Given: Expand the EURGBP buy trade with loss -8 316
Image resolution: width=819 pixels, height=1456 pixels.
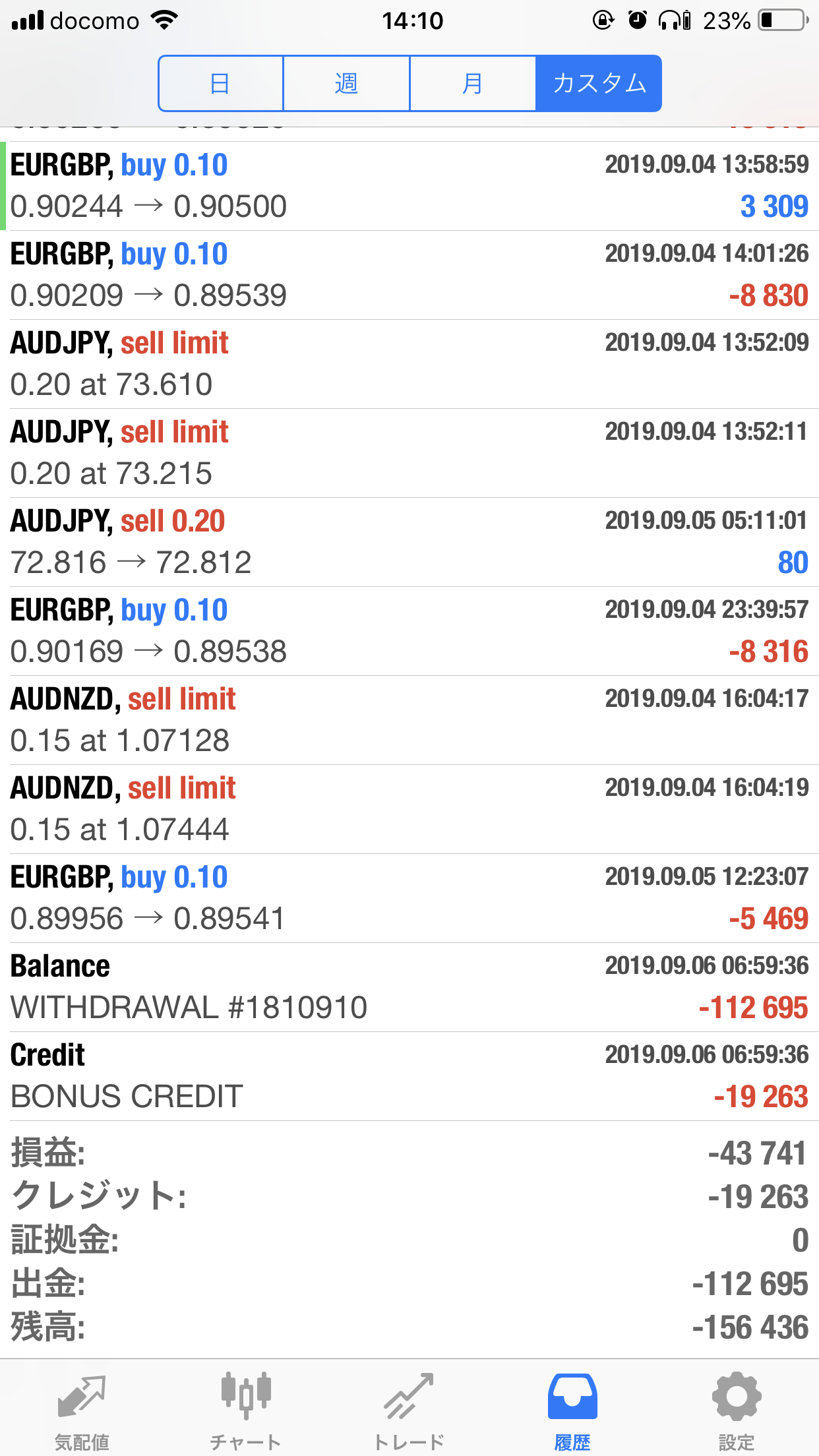Looking at the screenshot, I should (409, 631).
